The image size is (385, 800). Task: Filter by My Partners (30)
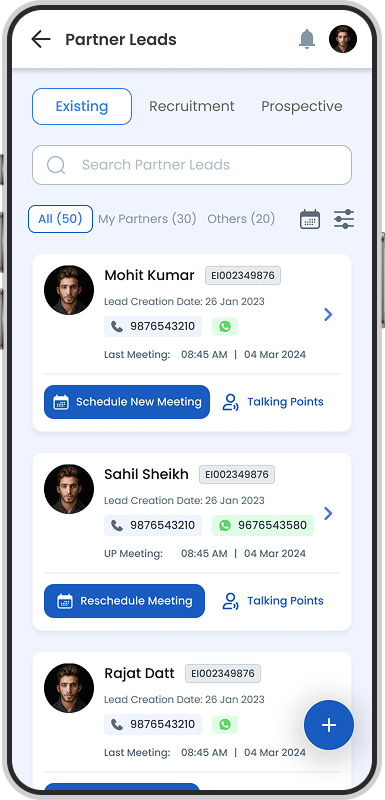pyautogui.click(x=147, y=219)
